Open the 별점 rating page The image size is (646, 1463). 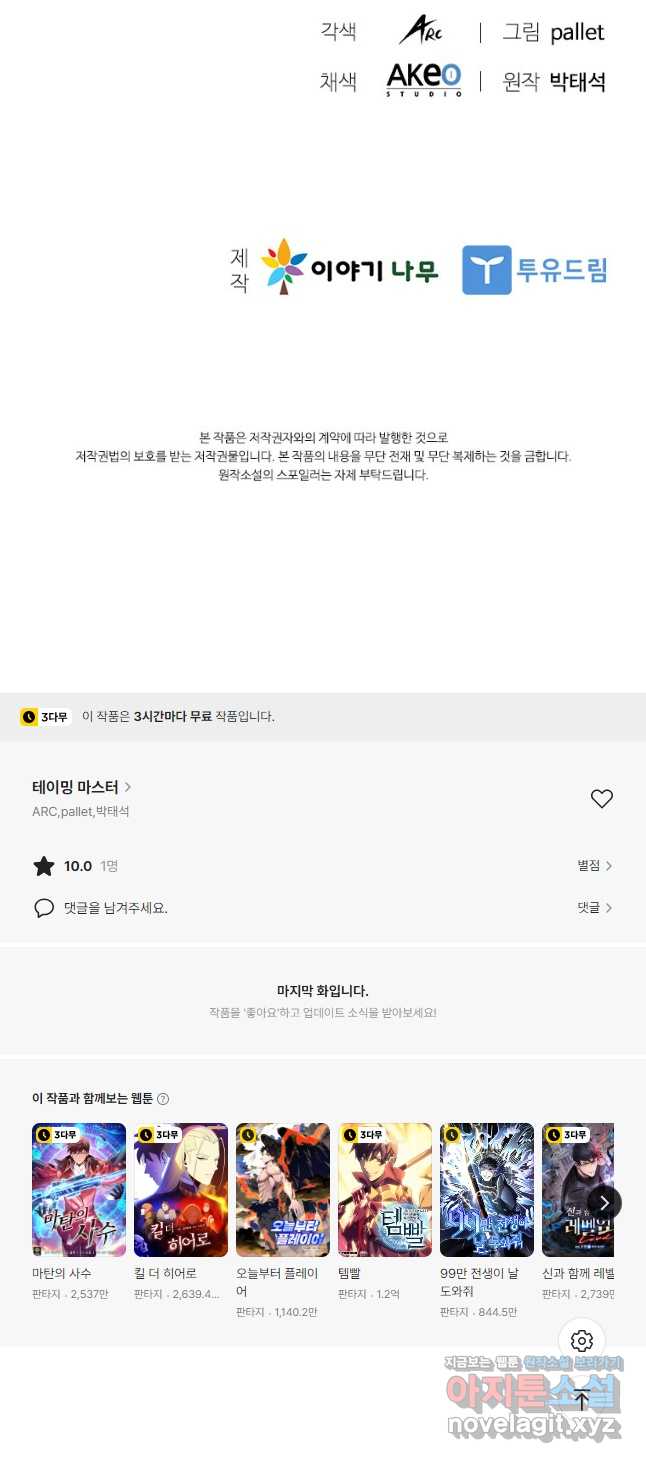[594, 866]
